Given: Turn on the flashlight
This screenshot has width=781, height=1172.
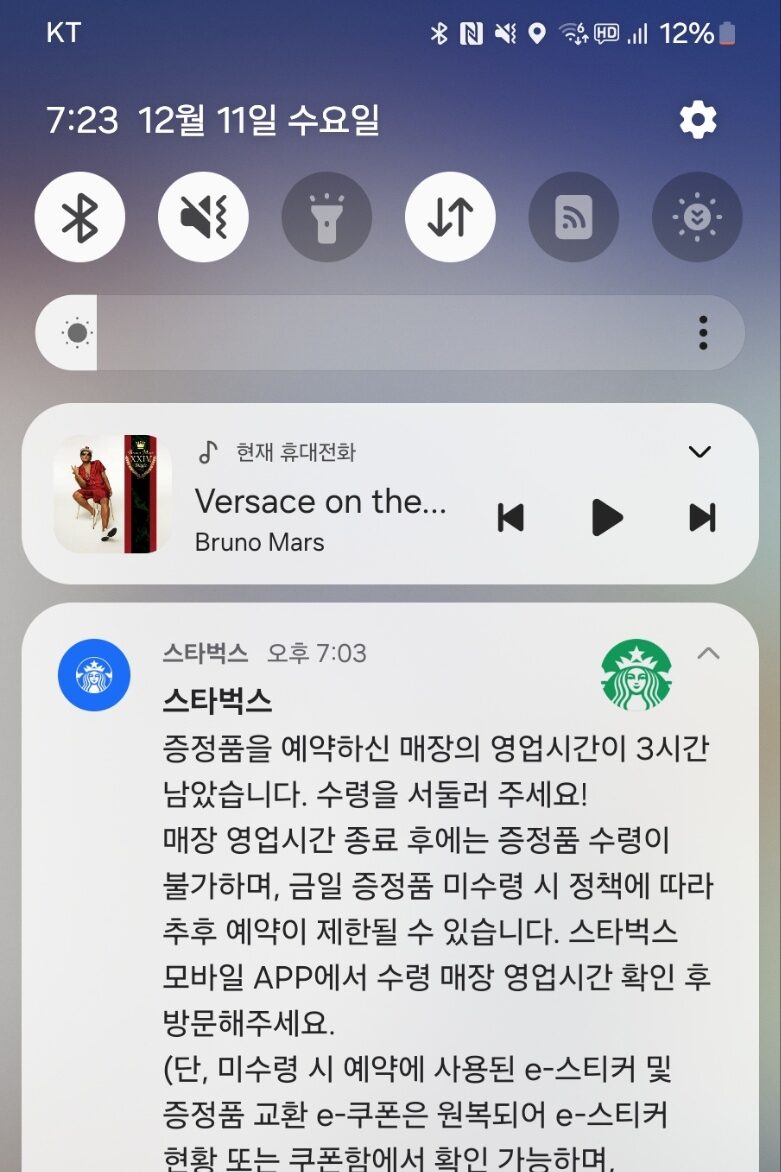Looking at the screenshot, I should pyautogui.click(x=327, y=217).
